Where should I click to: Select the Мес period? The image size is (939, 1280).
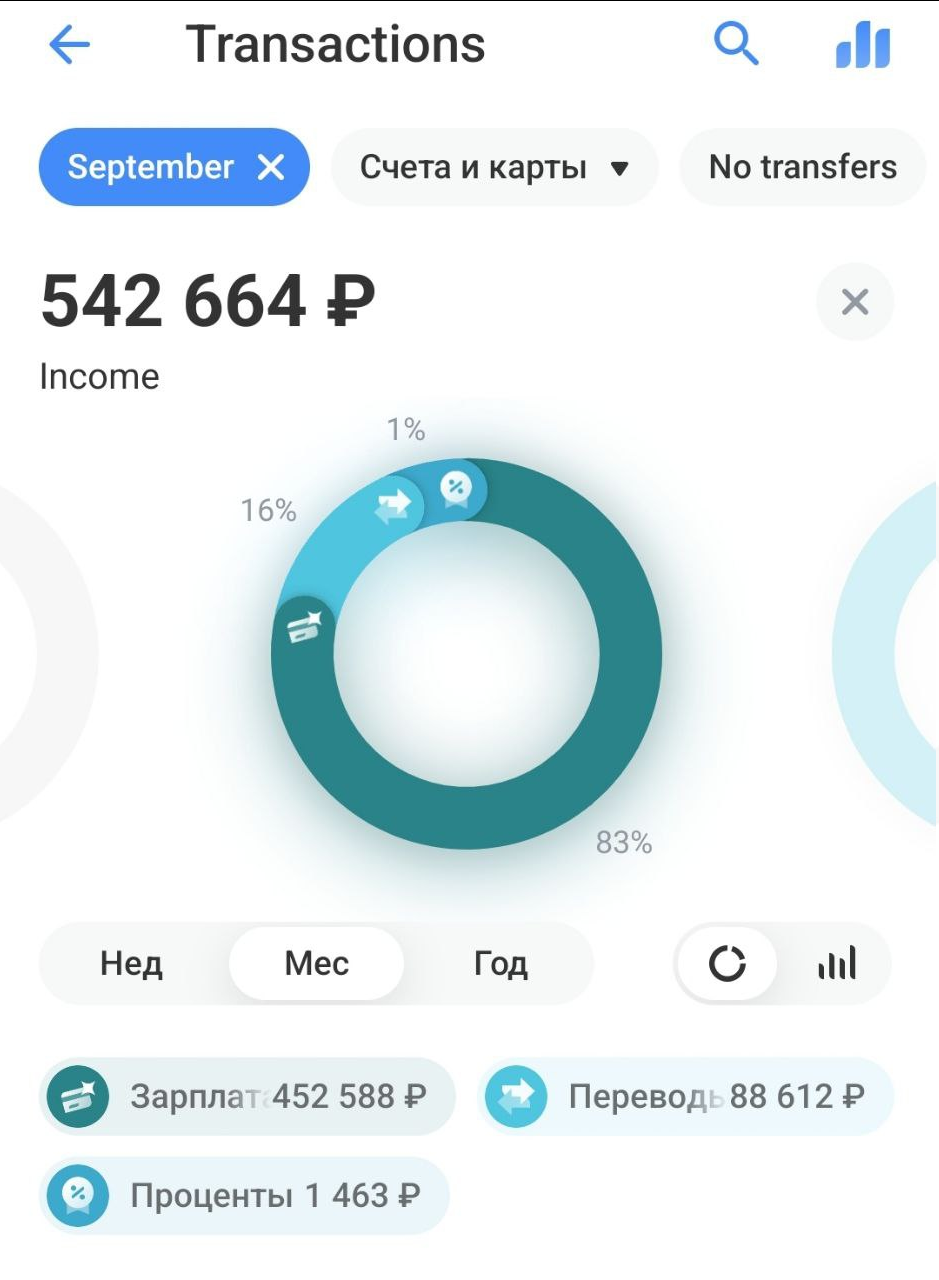click(x=316, y=964)
